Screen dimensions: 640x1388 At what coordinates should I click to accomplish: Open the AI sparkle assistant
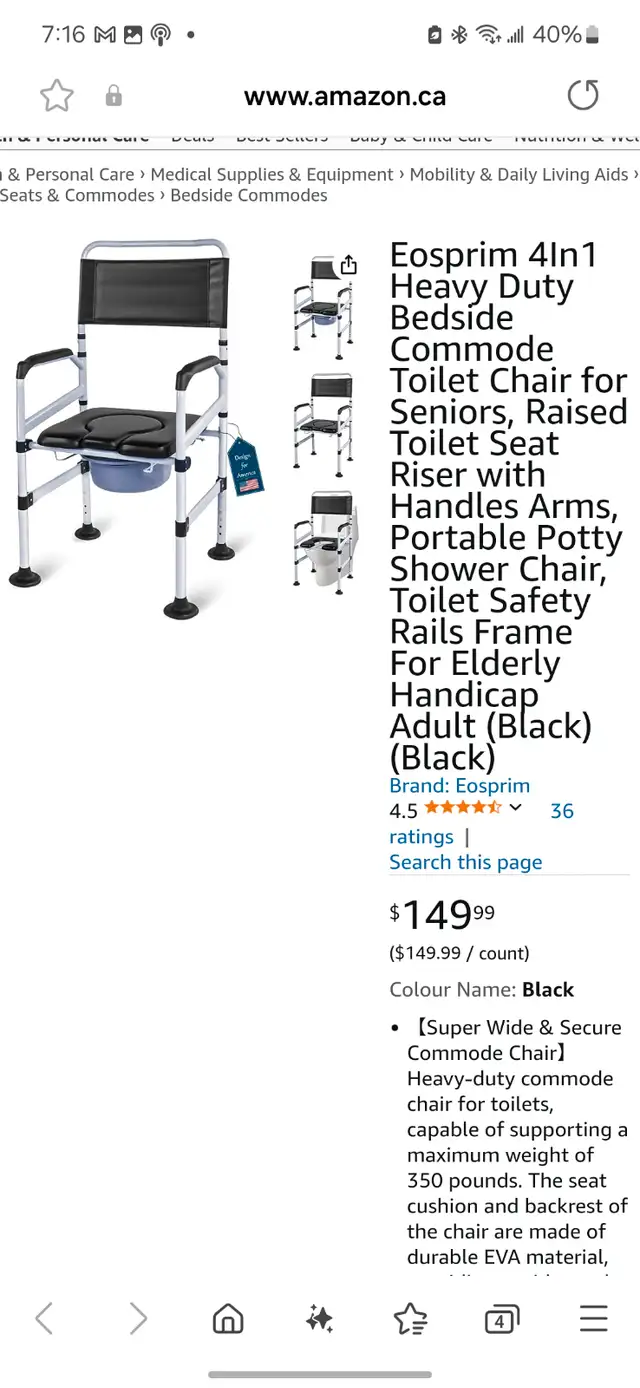click(x=320, y=1319)
